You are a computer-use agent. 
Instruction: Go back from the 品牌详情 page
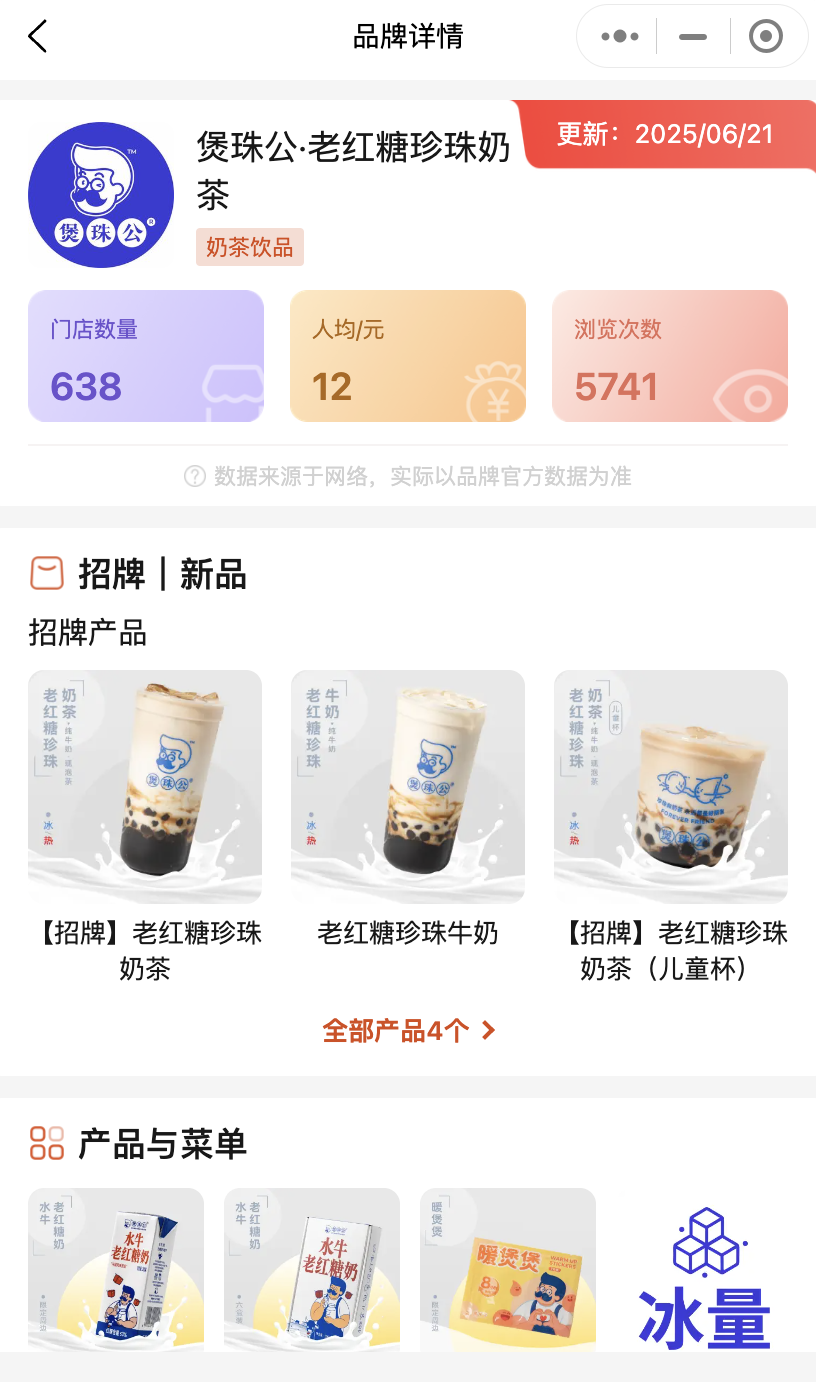pos(38,37)
